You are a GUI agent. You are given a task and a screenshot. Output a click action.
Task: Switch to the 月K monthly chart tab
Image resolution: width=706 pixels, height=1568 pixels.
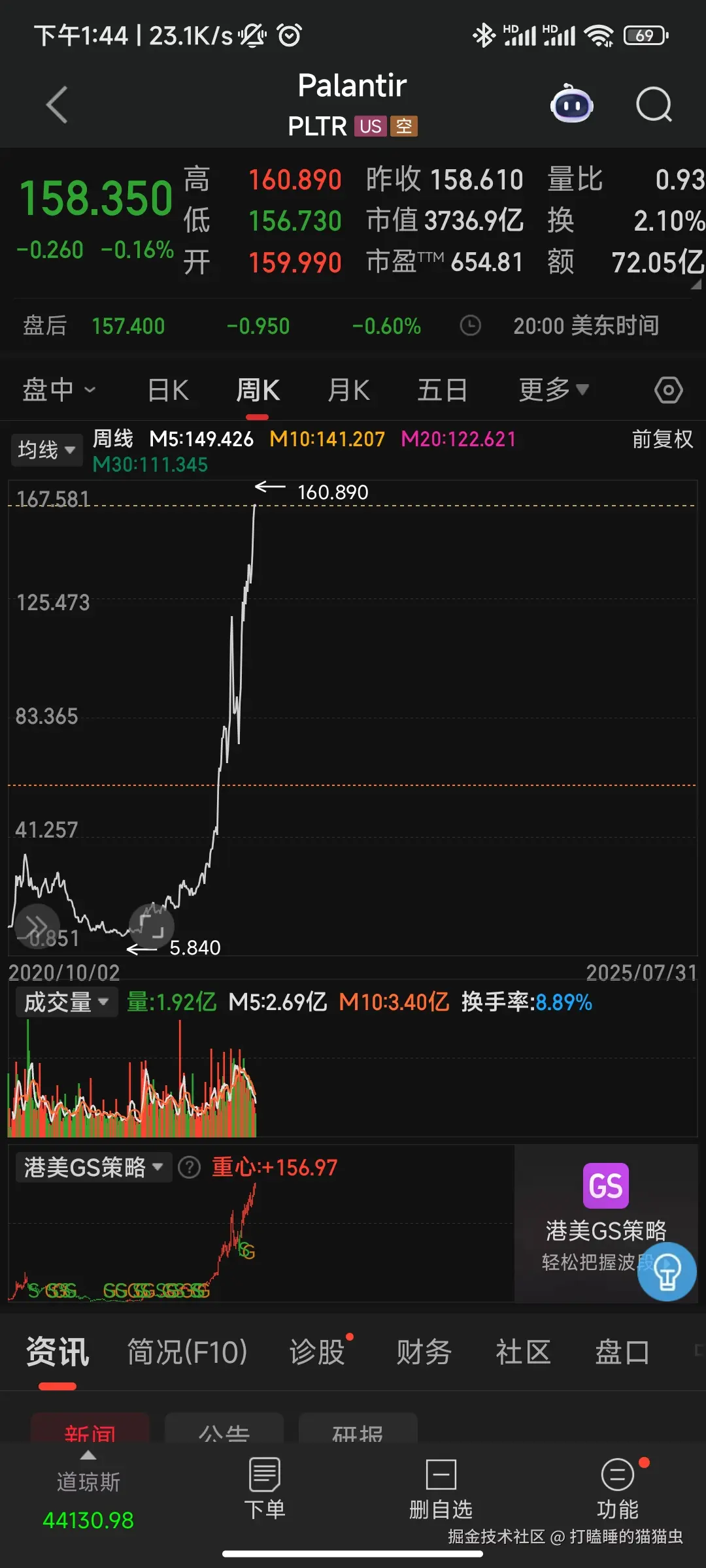pyautogui.click(x=348, y=389)
